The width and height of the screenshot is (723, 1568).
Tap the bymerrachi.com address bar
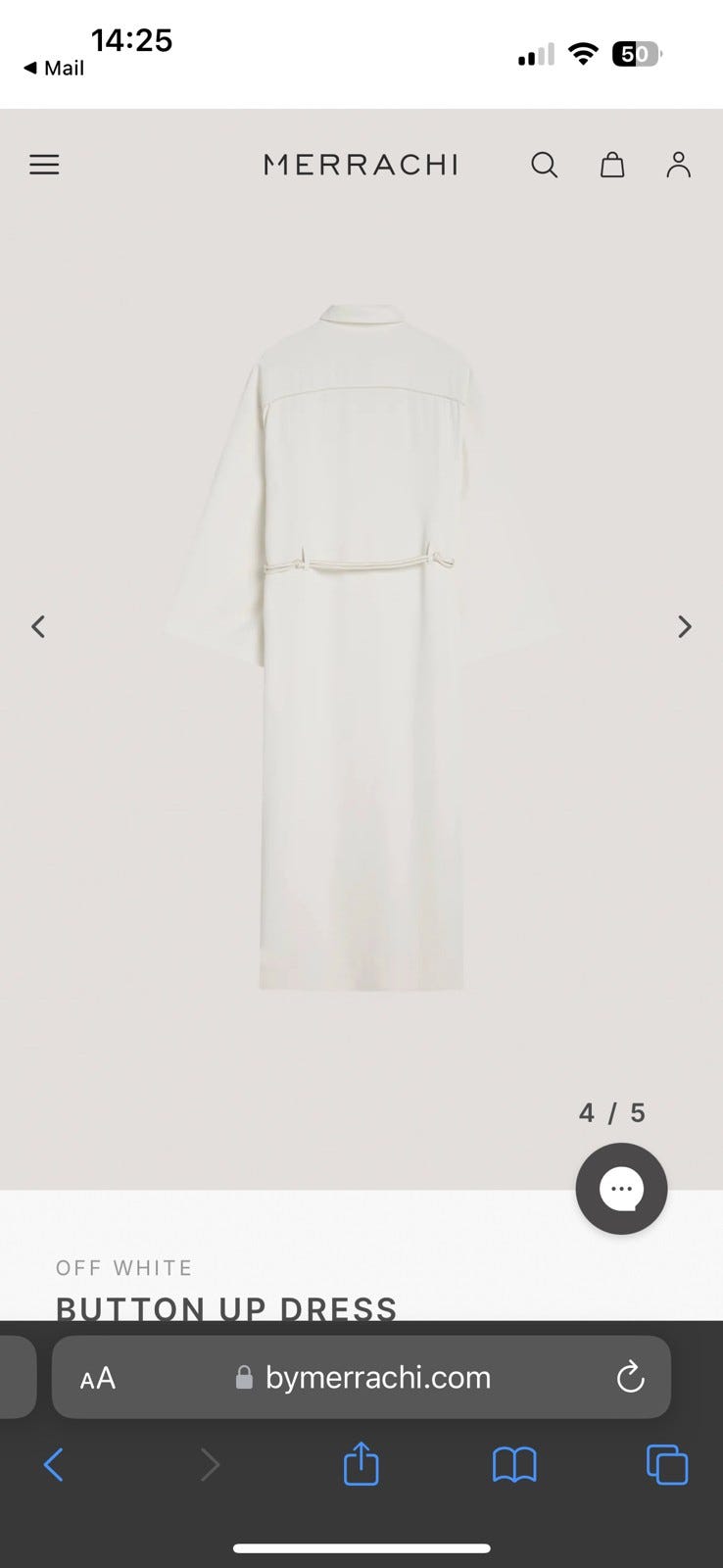[x=377, y=1378]
